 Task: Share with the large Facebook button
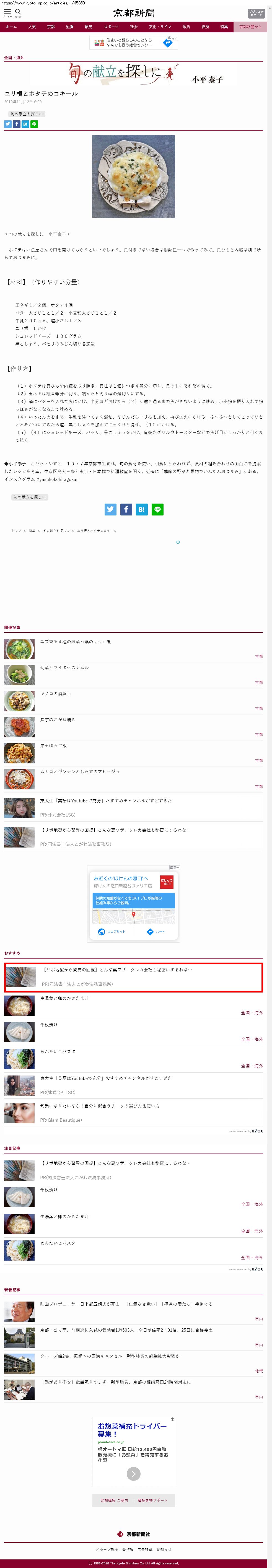pyautogui.click(x=126, y=509)
